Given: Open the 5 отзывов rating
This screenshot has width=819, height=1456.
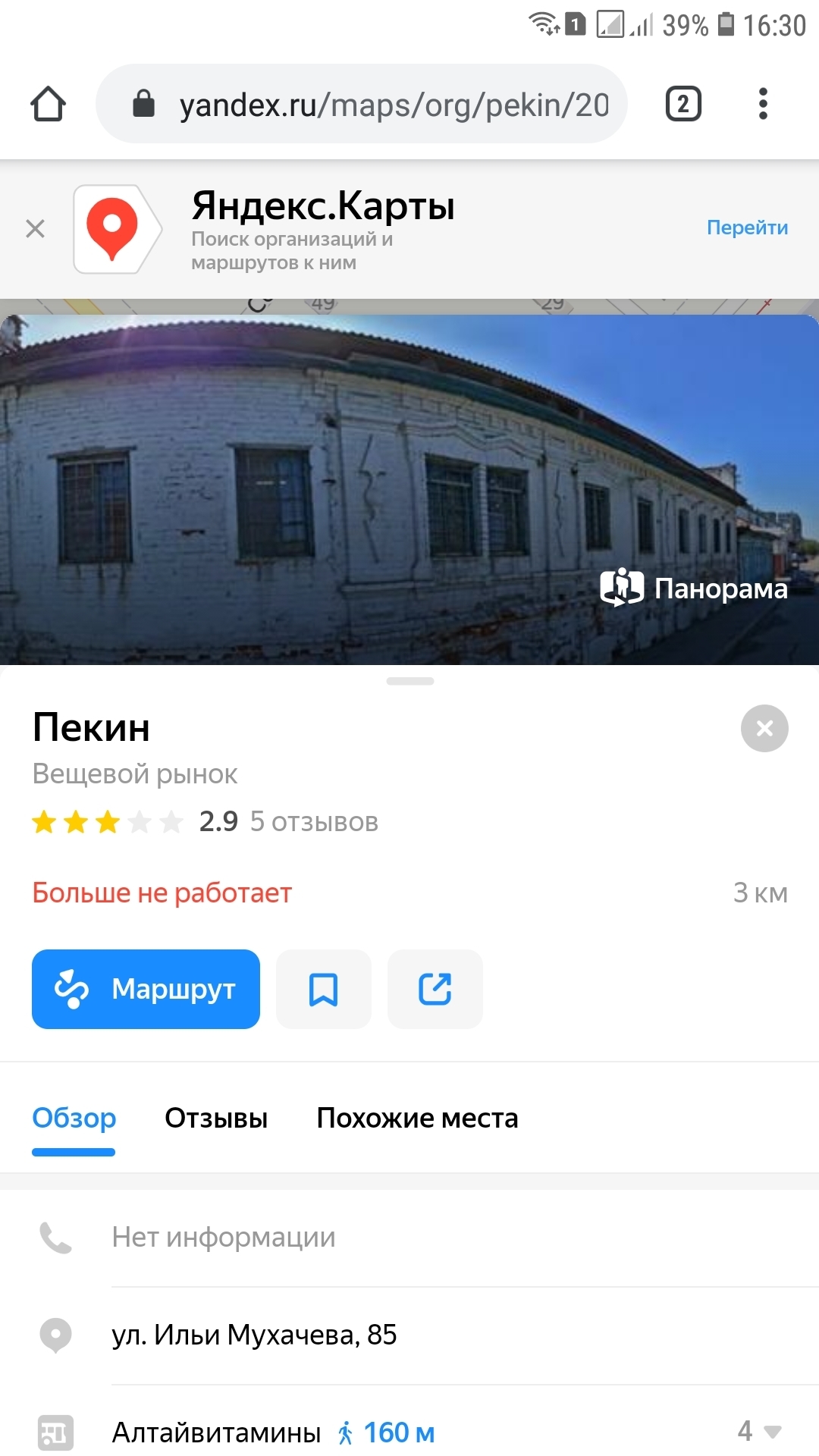Looking at the screenshot, I should [x=313, y=822].
